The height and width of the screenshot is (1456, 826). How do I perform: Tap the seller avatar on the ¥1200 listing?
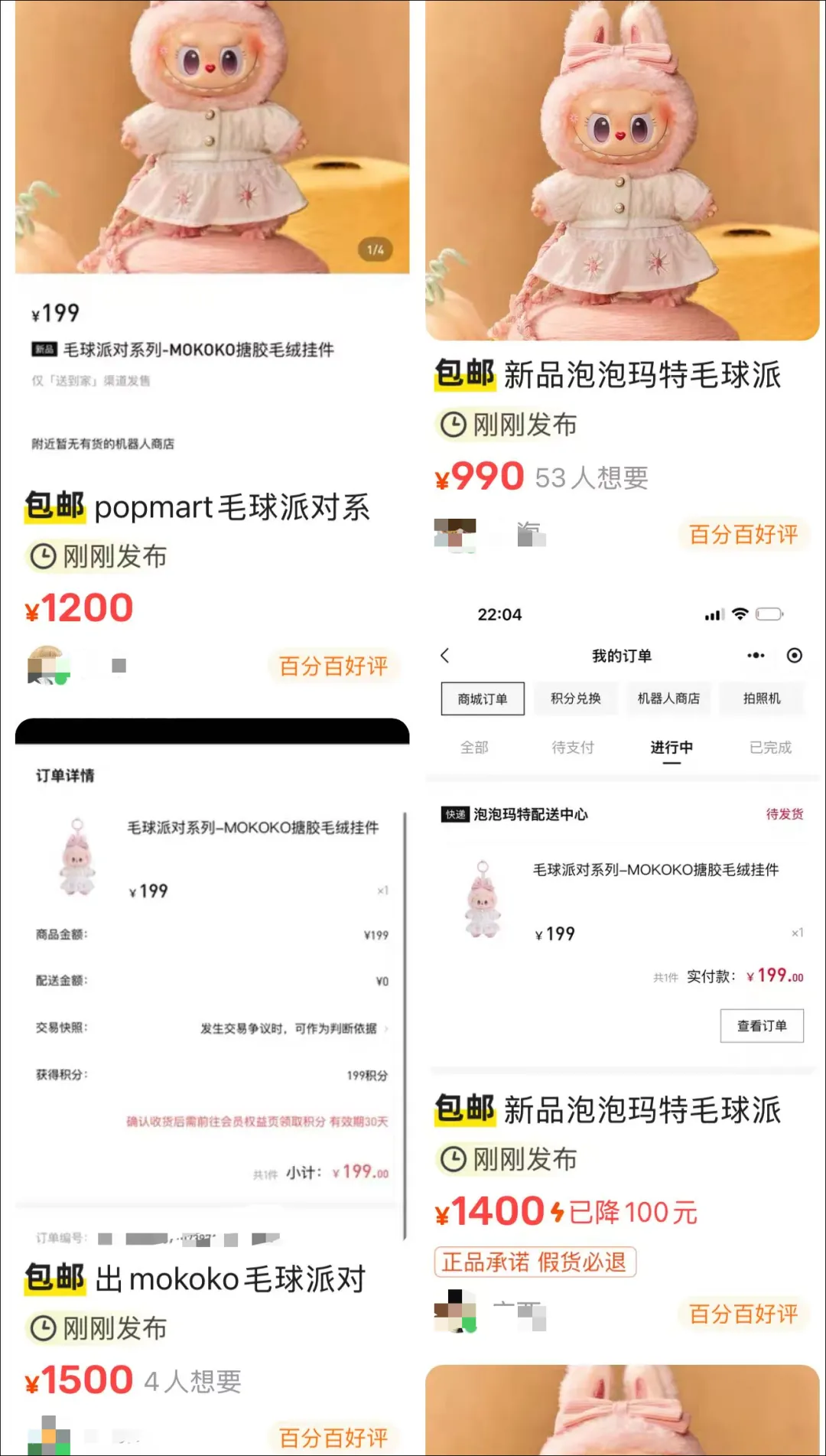48,665
